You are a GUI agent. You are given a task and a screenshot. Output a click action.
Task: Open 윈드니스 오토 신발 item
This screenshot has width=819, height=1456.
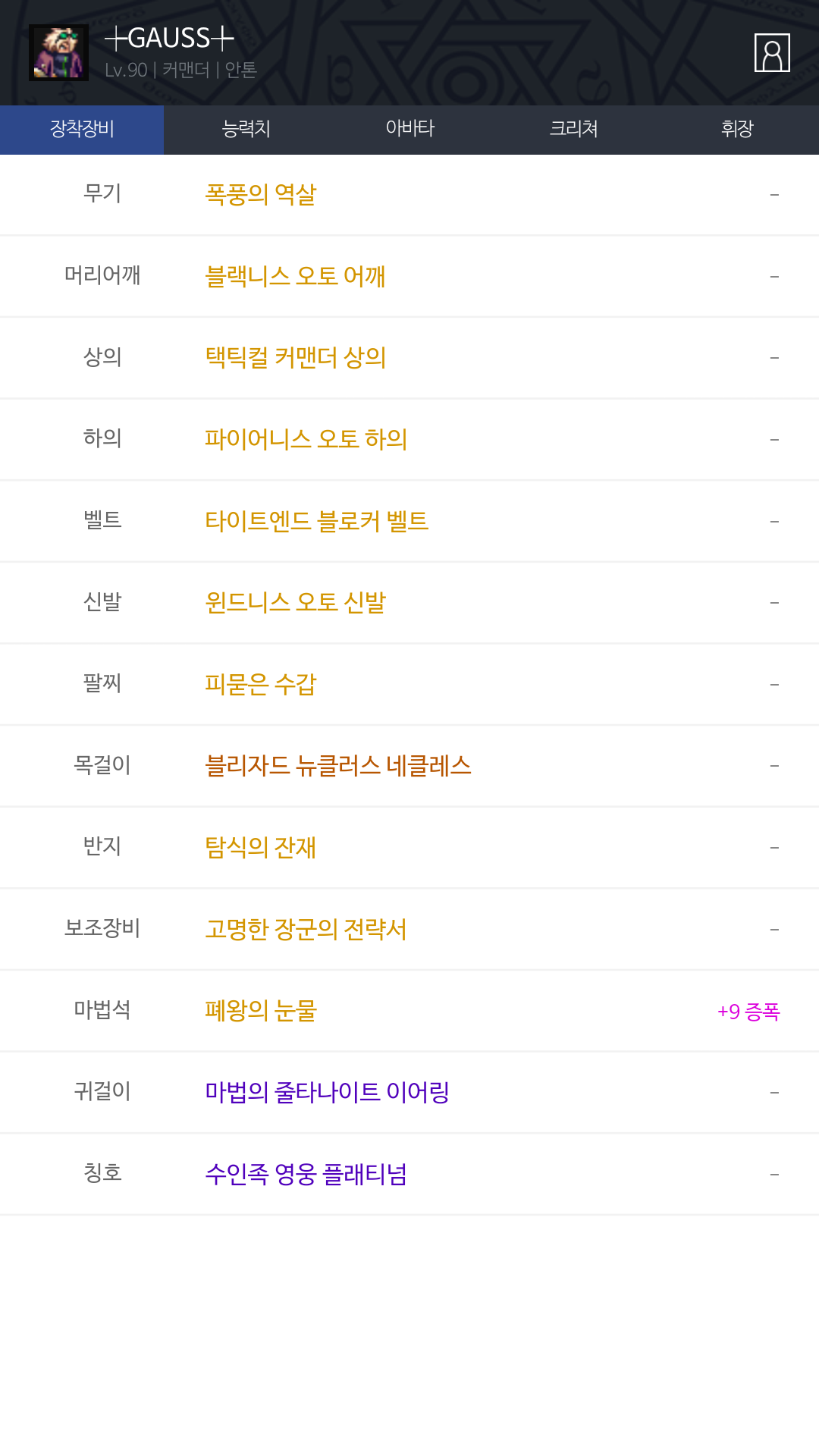point(295,602)
